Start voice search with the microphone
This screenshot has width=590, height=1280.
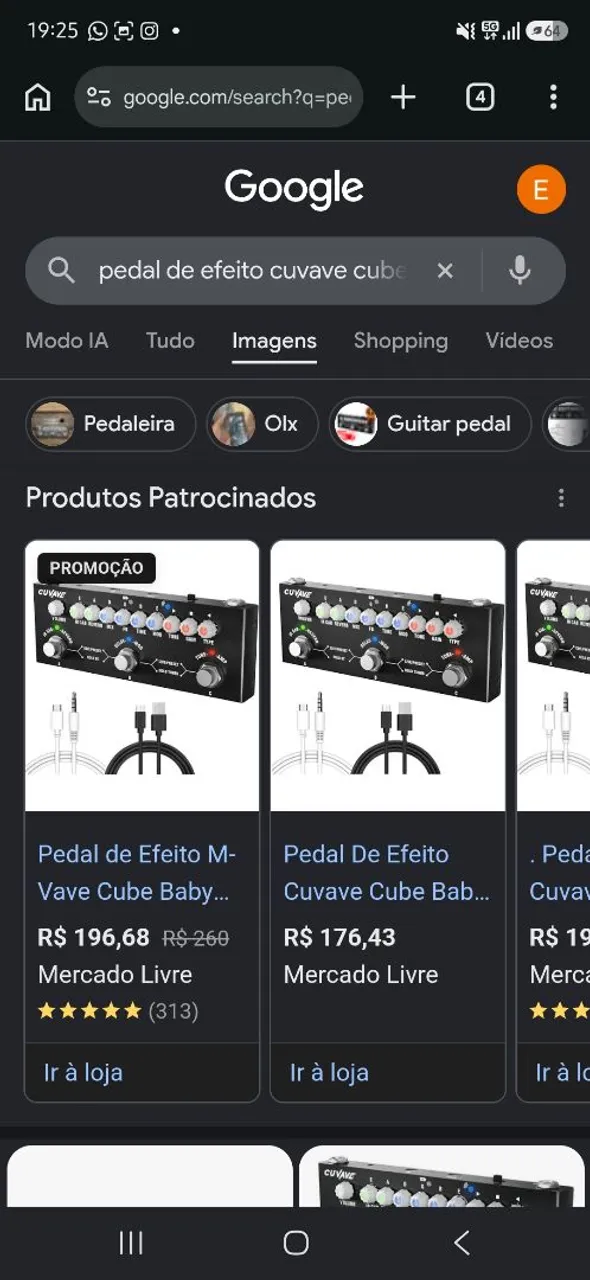point(519,271)
